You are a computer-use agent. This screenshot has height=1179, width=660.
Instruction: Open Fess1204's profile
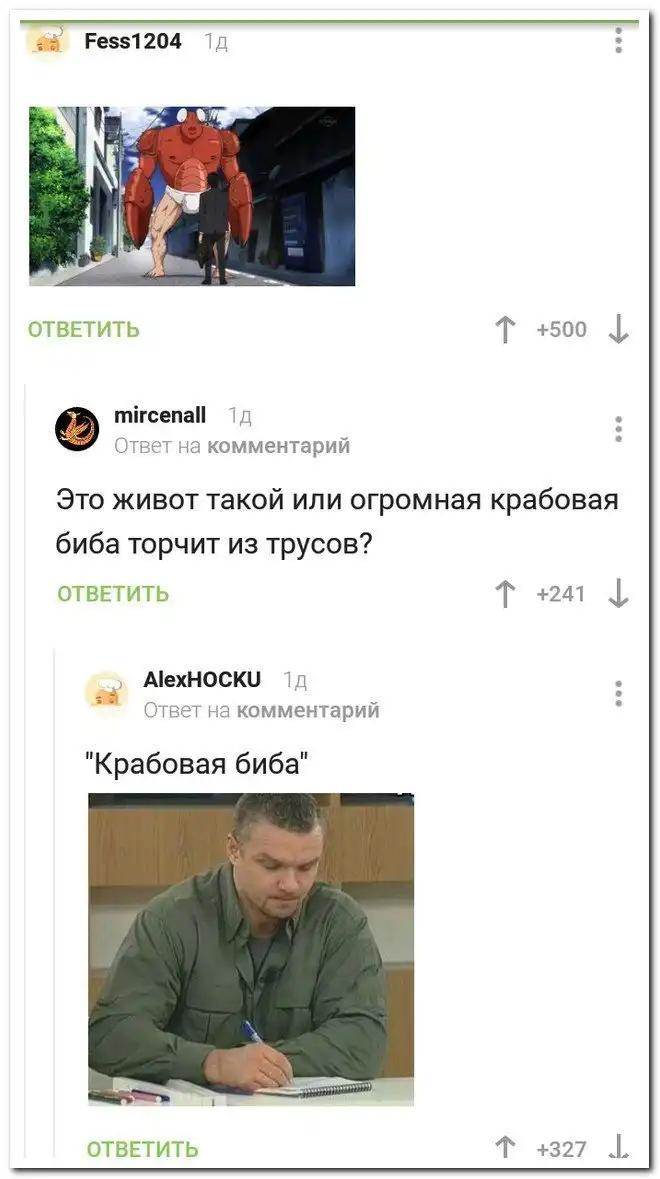133,41
